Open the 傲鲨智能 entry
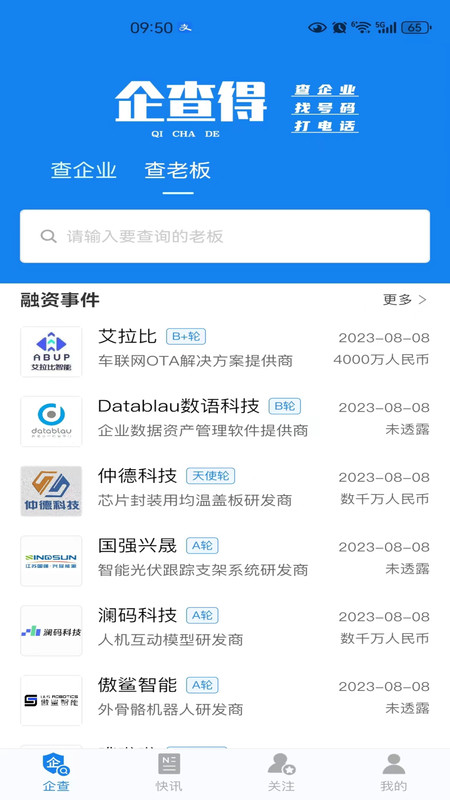This screenshot has height=800, width=450. (225, 700)
